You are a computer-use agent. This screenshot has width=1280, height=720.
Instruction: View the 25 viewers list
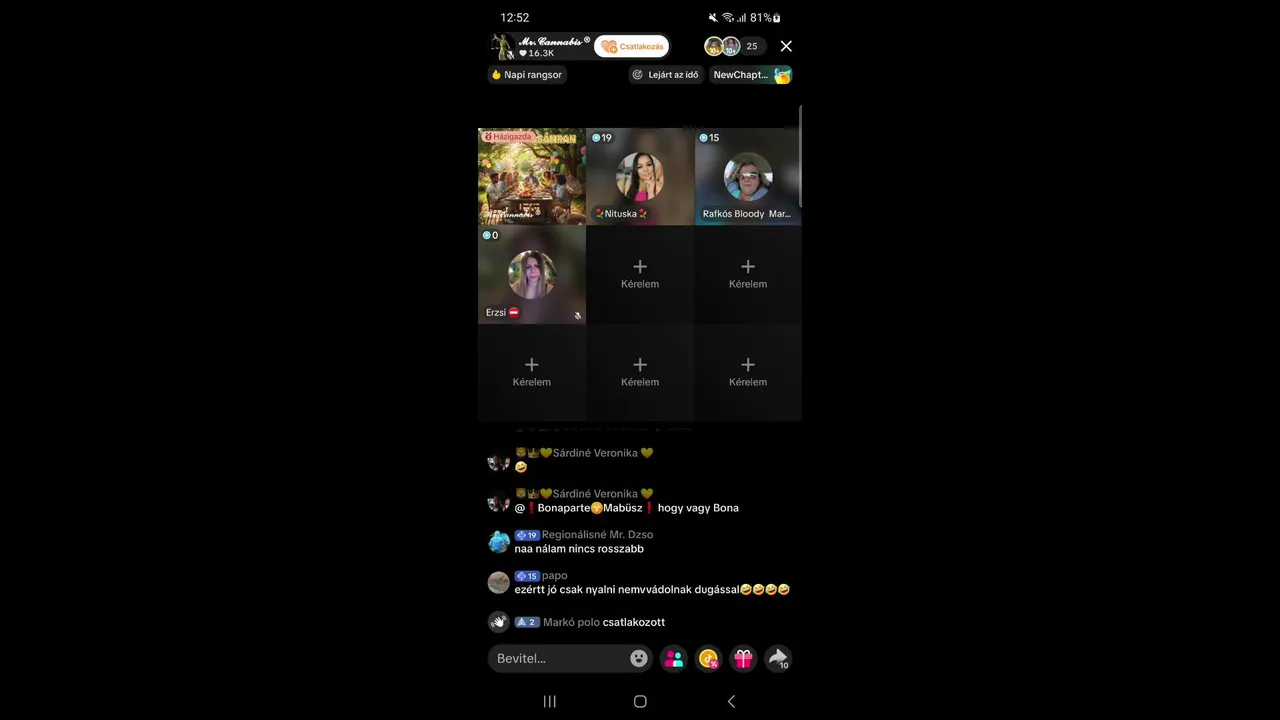click(751, 46)
